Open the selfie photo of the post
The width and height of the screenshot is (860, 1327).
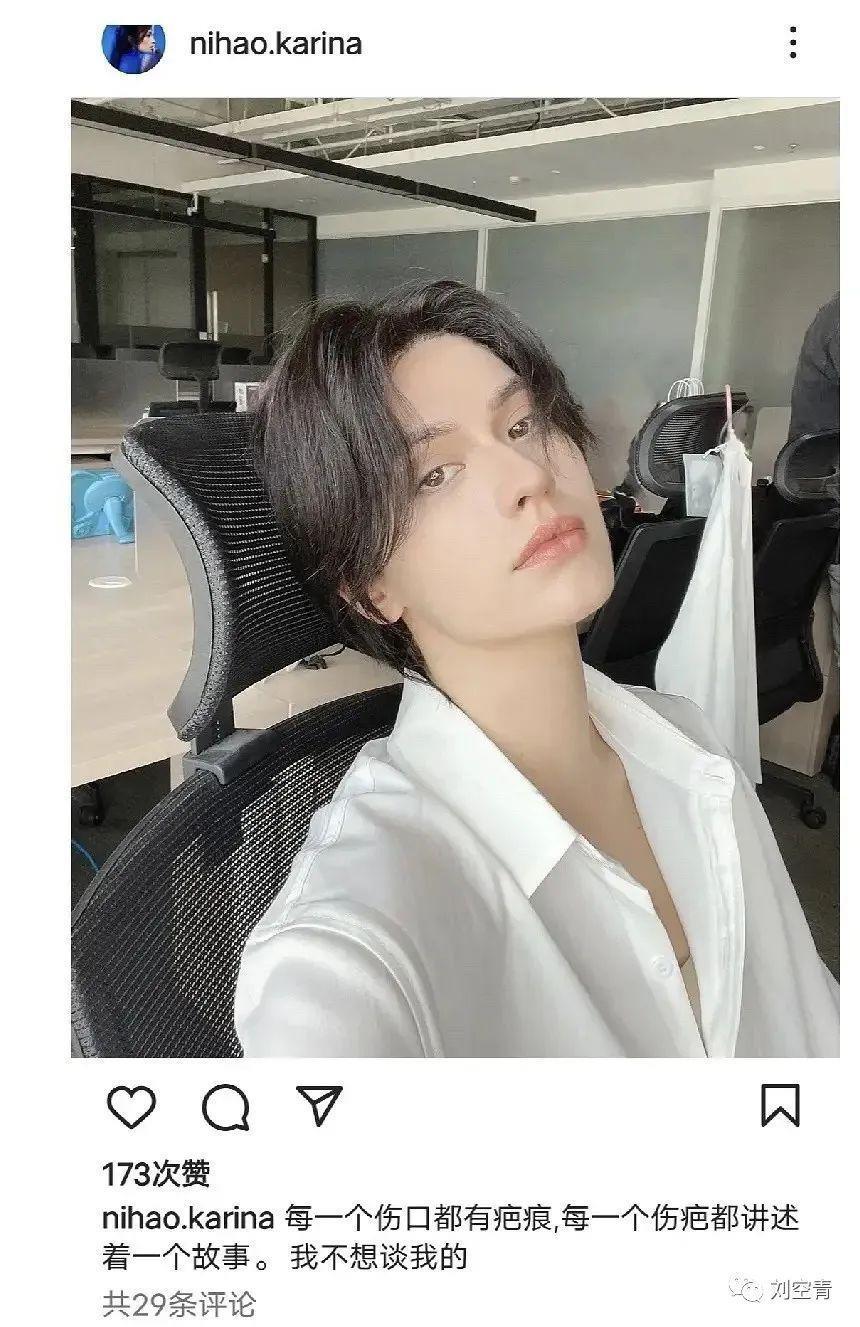(x=455, y=578)
